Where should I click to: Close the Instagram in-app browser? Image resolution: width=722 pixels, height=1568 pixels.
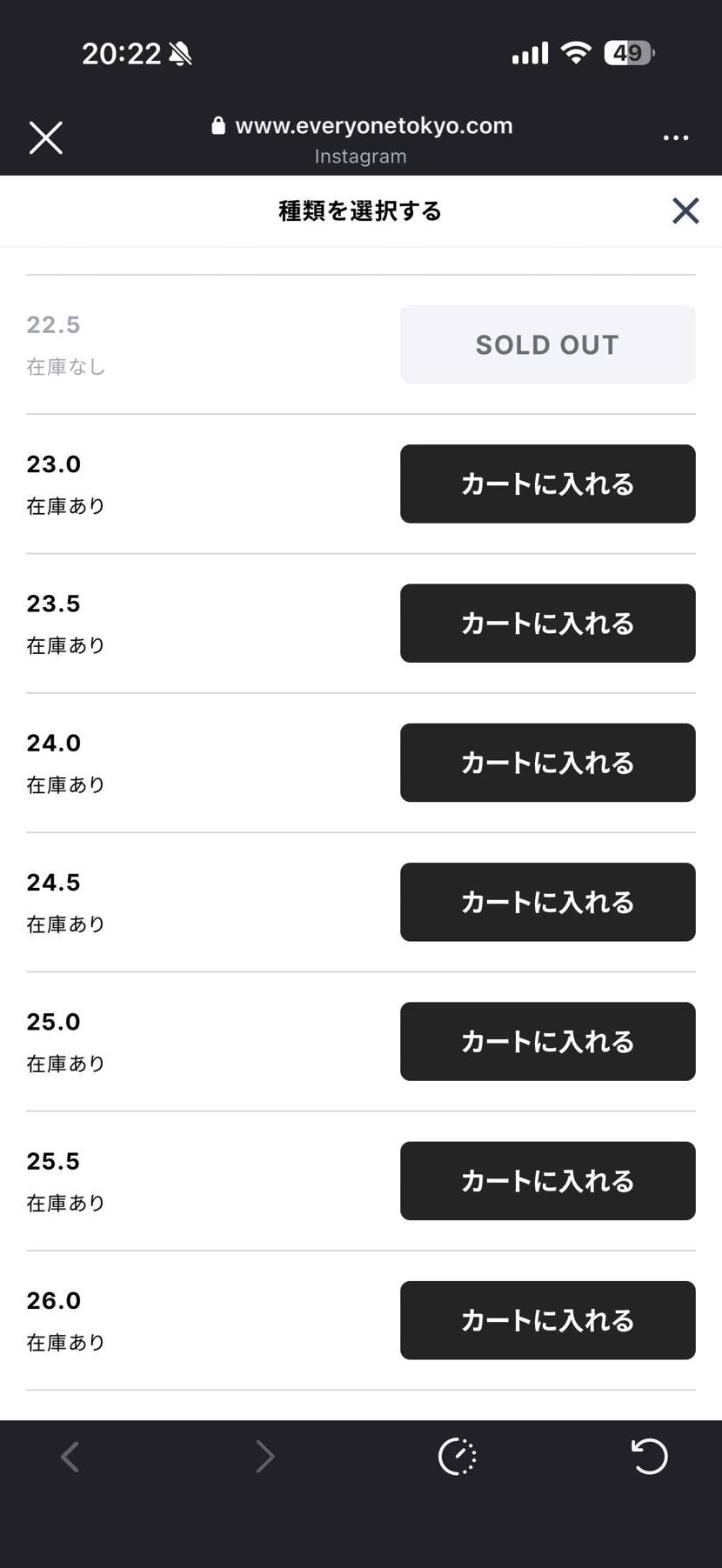click(45, 137)
